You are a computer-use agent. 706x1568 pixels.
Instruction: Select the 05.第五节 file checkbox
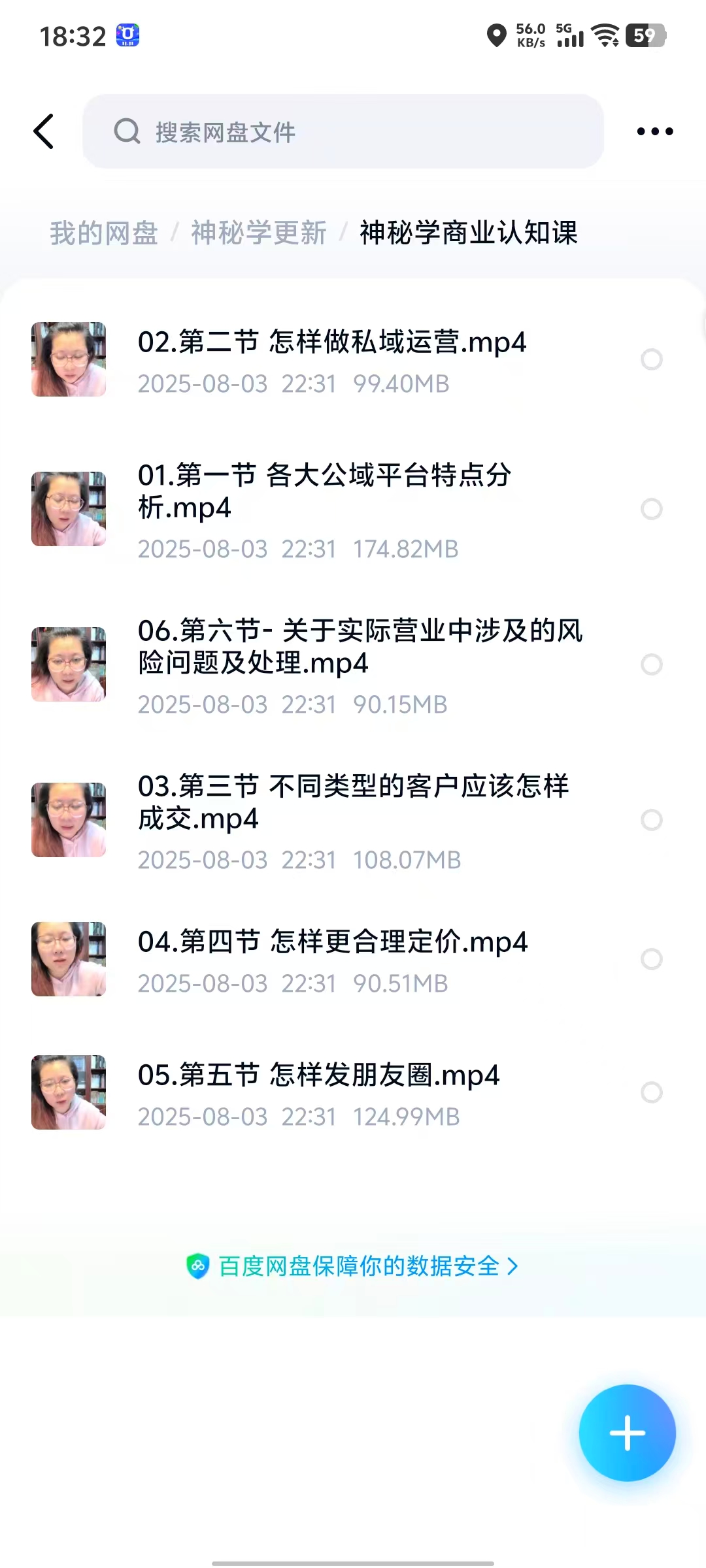click(651, 1092)
